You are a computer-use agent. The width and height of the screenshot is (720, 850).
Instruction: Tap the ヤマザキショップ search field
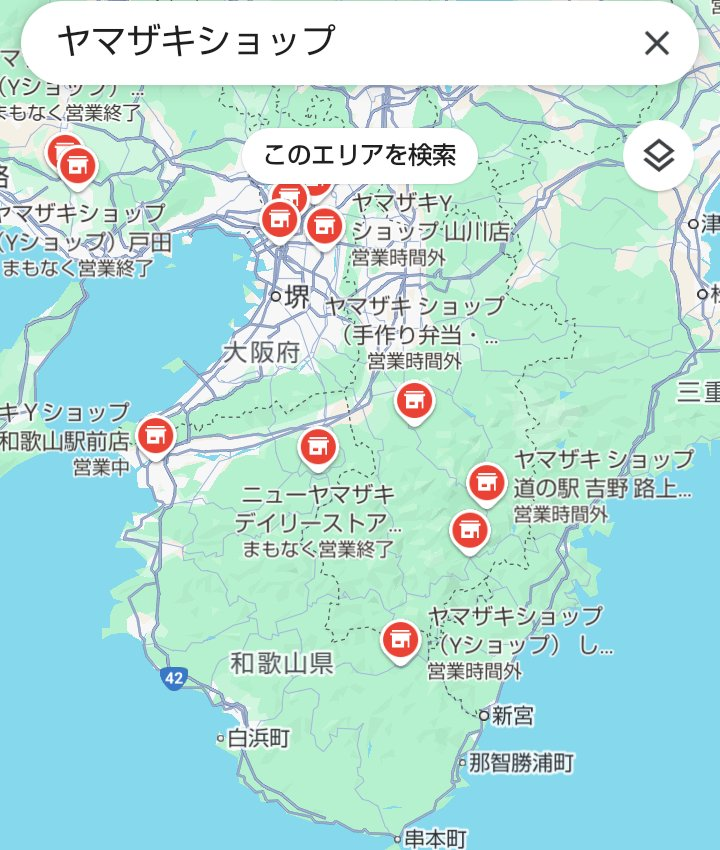[x=330, y=42]
